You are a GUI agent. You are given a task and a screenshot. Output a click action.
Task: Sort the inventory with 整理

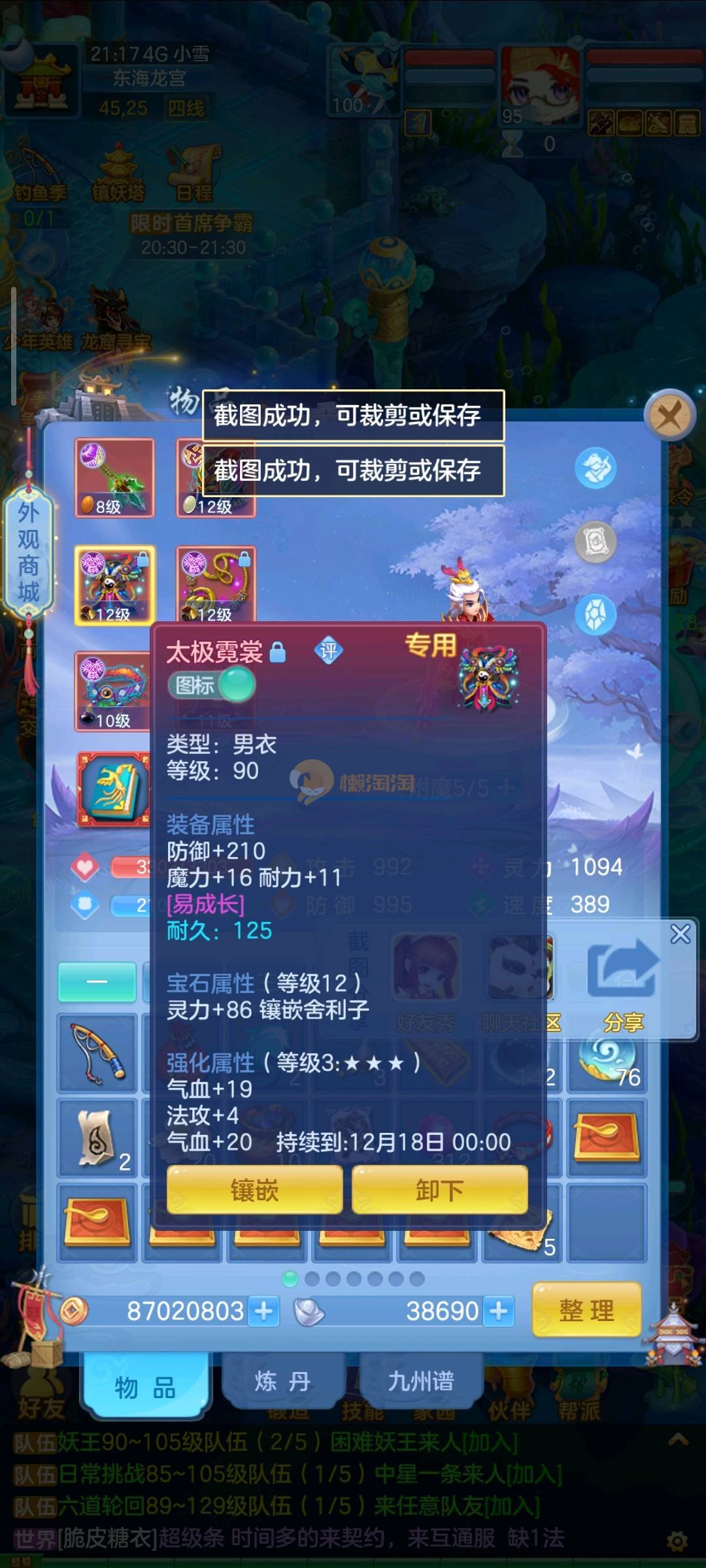tap(586, 1310)
